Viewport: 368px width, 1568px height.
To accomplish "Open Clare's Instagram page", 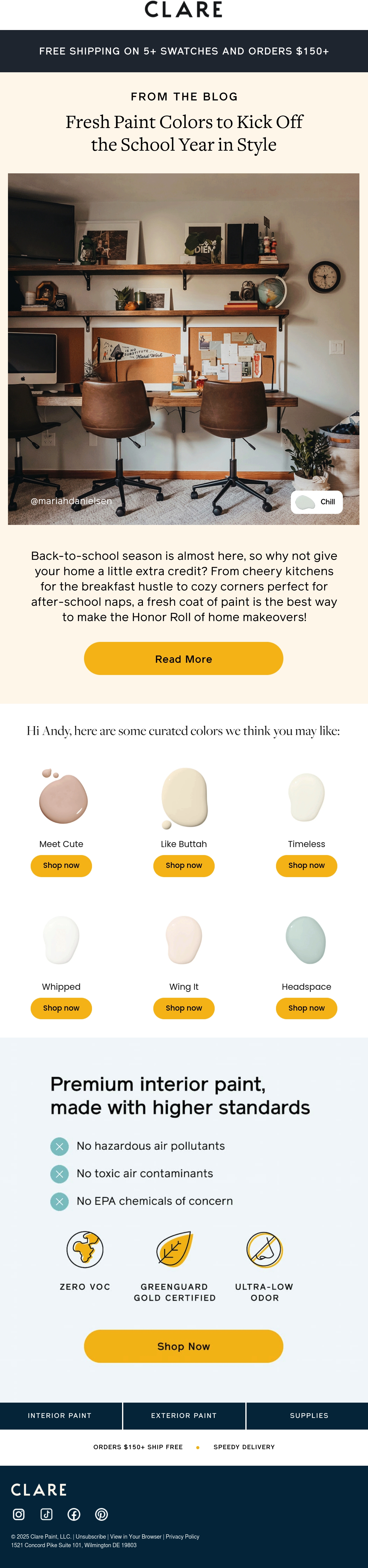I will pyautogui.click(x=19, y=1514).
